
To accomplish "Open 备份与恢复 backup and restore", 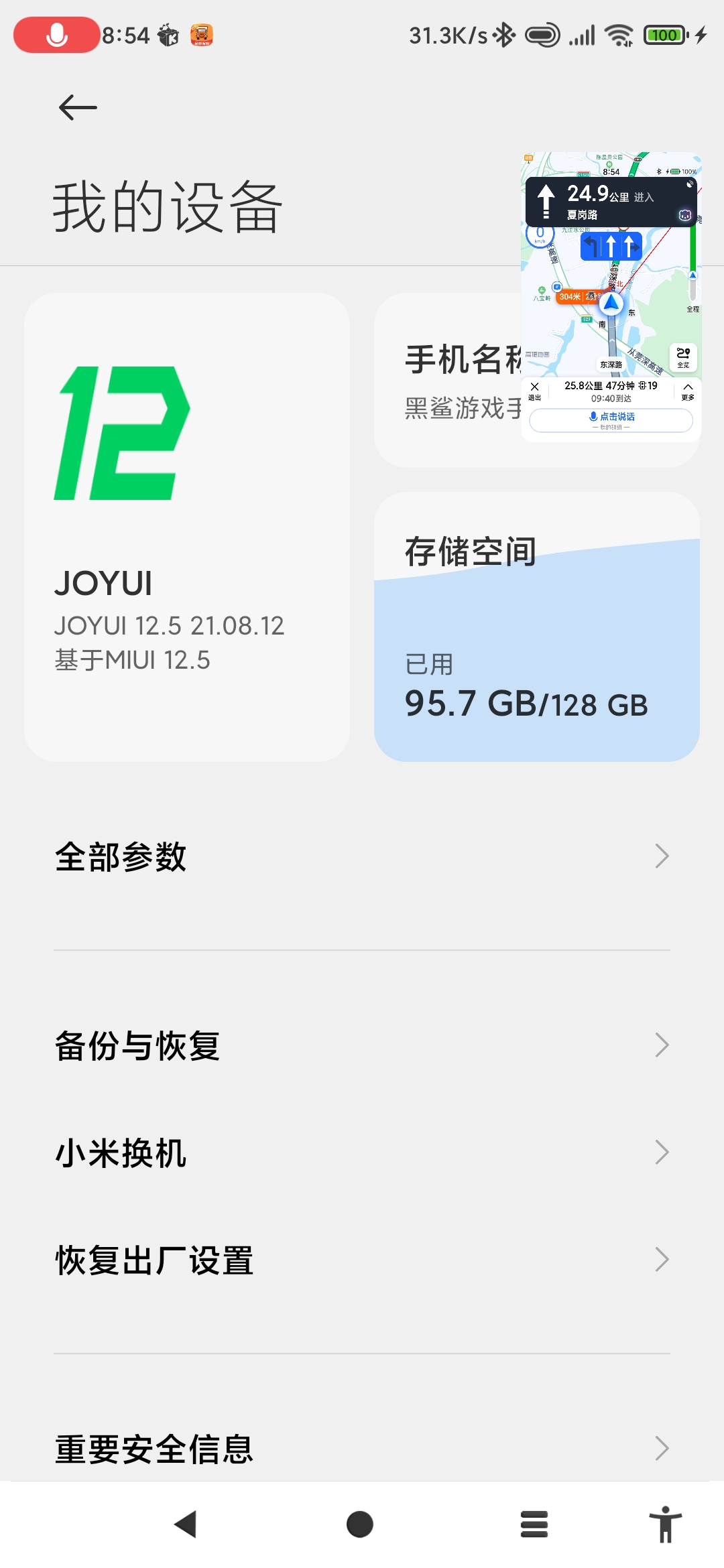I will pos(362,1045).
